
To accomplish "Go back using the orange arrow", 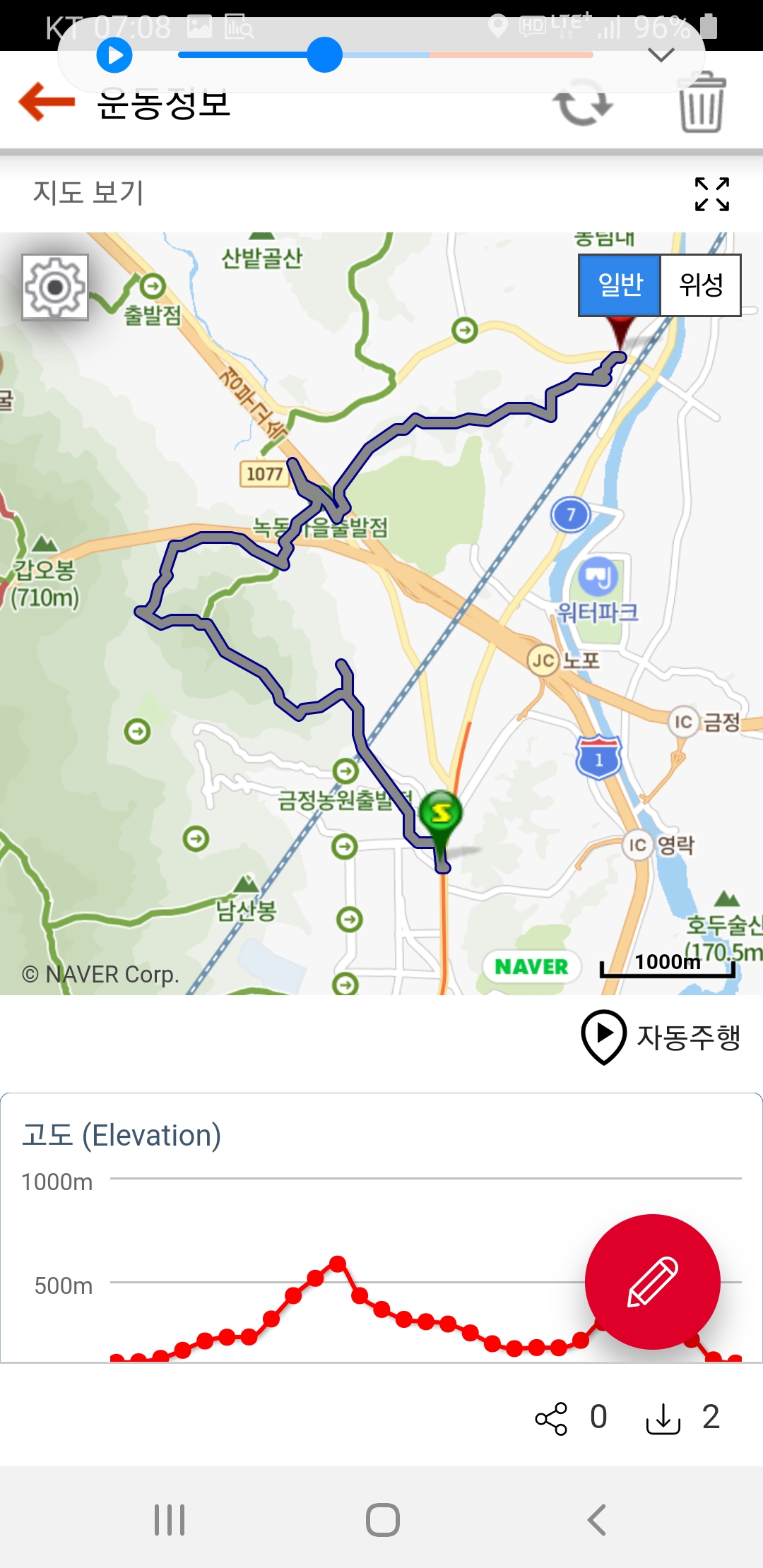I will (47, 102).
